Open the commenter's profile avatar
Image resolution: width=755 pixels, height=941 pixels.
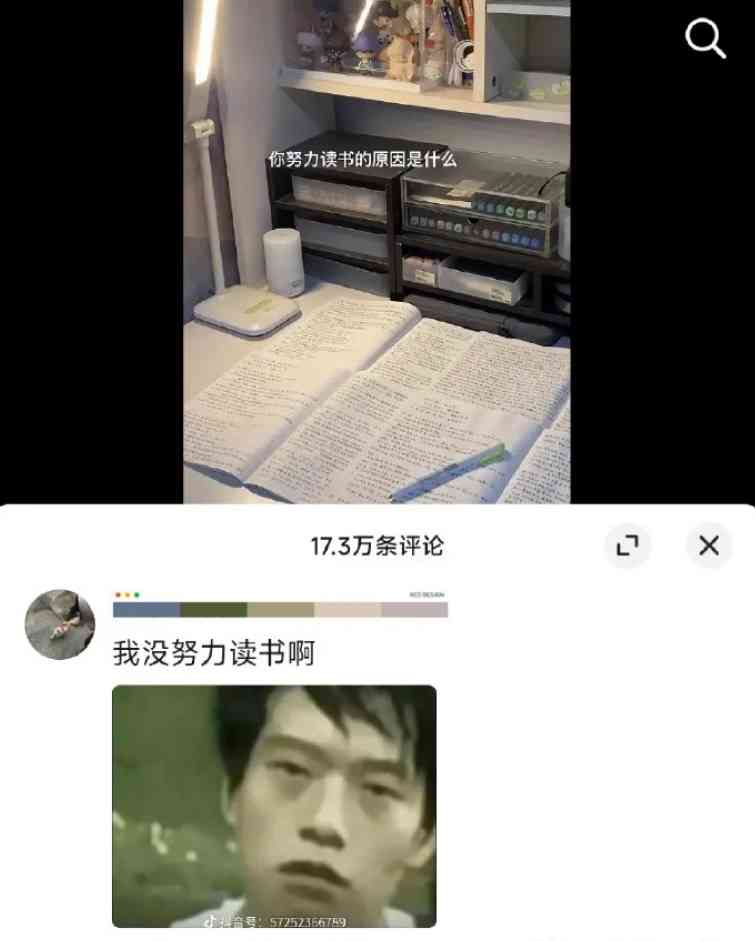click(59, 624)
